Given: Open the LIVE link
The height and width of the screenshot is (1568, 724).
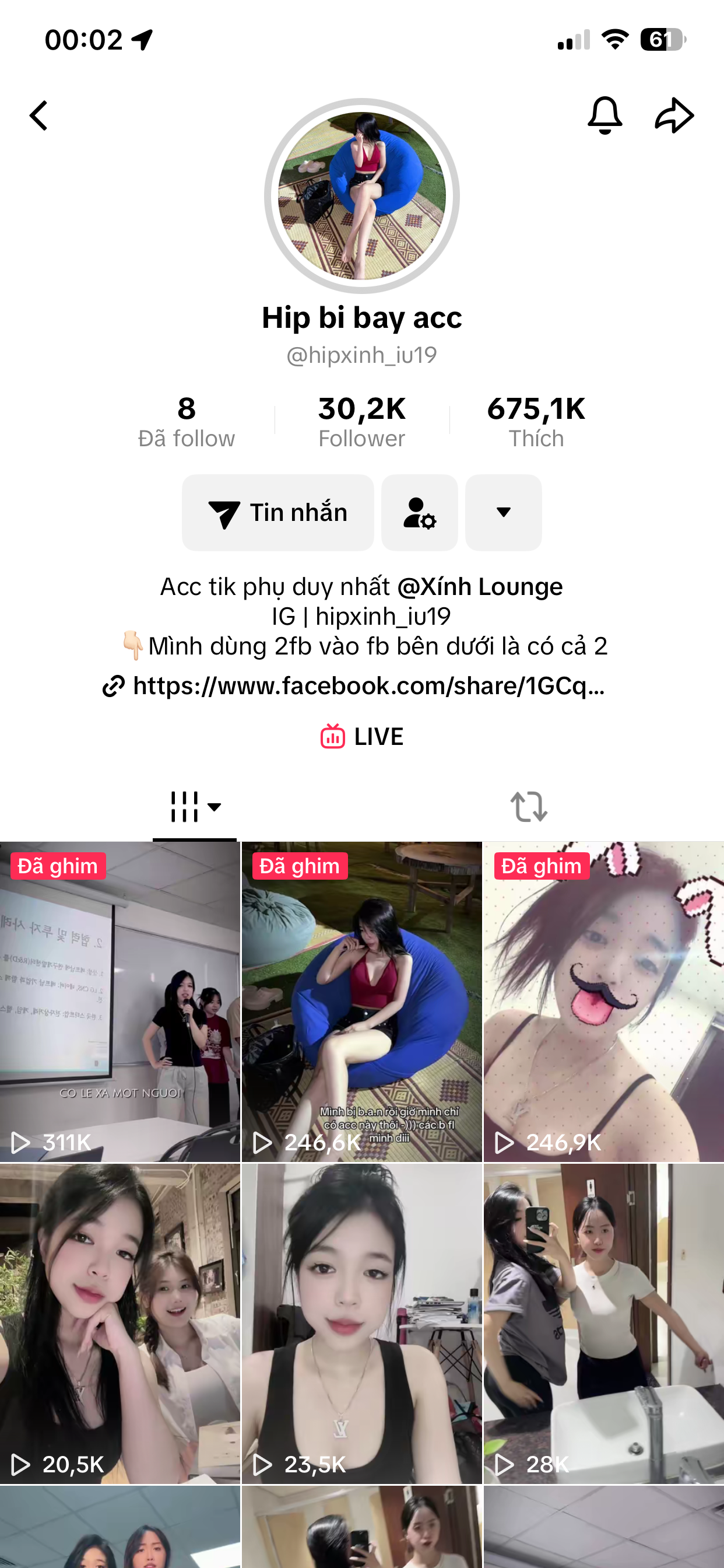Looking at the screenshot, I should point(362,737).
